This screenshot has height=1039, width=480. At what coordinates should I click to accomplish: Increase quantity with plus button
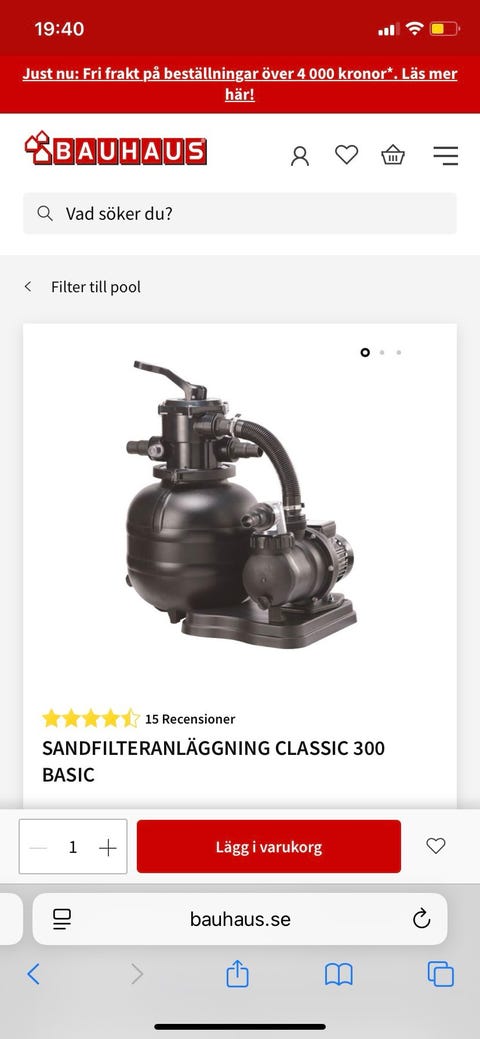pyautogui.click(x=107, y=848)
